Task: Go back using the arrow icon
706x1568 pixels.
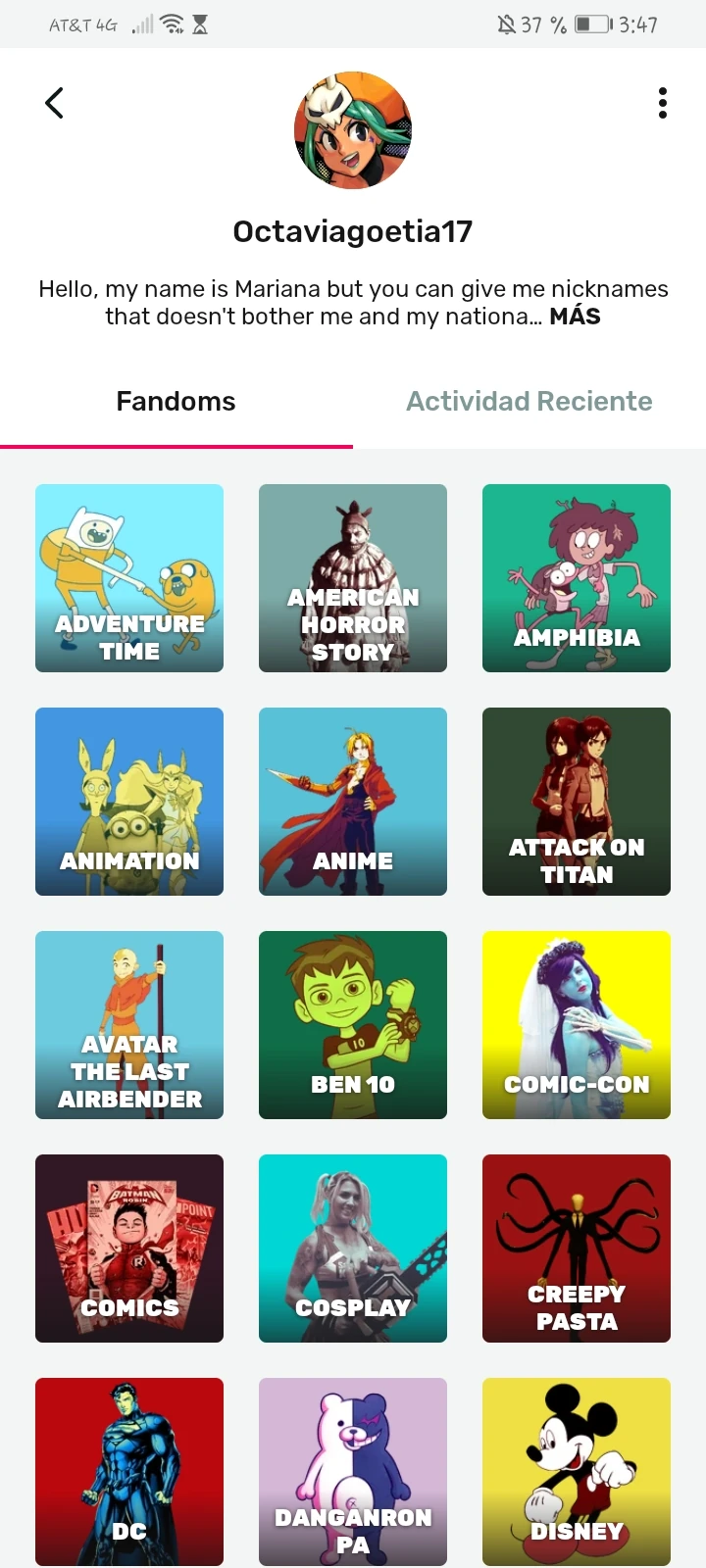Action: pos(55,103)
